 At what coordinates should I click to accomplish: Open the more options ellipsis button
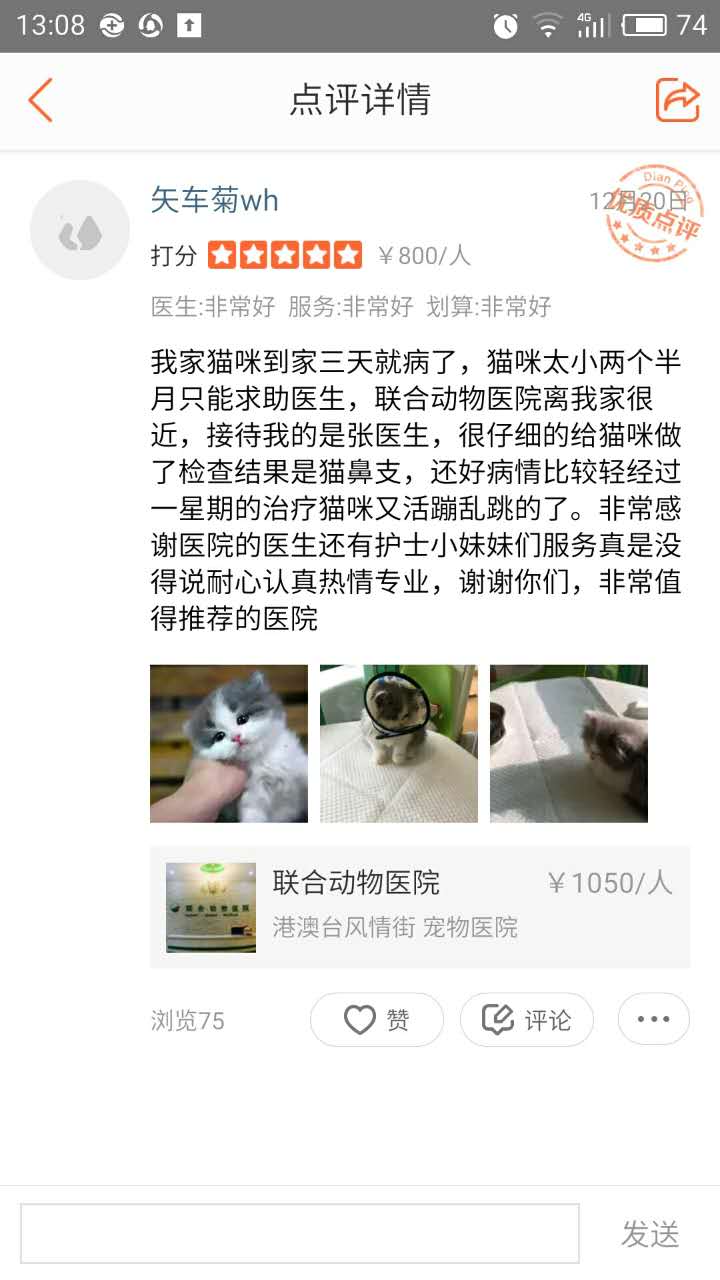653,1020
